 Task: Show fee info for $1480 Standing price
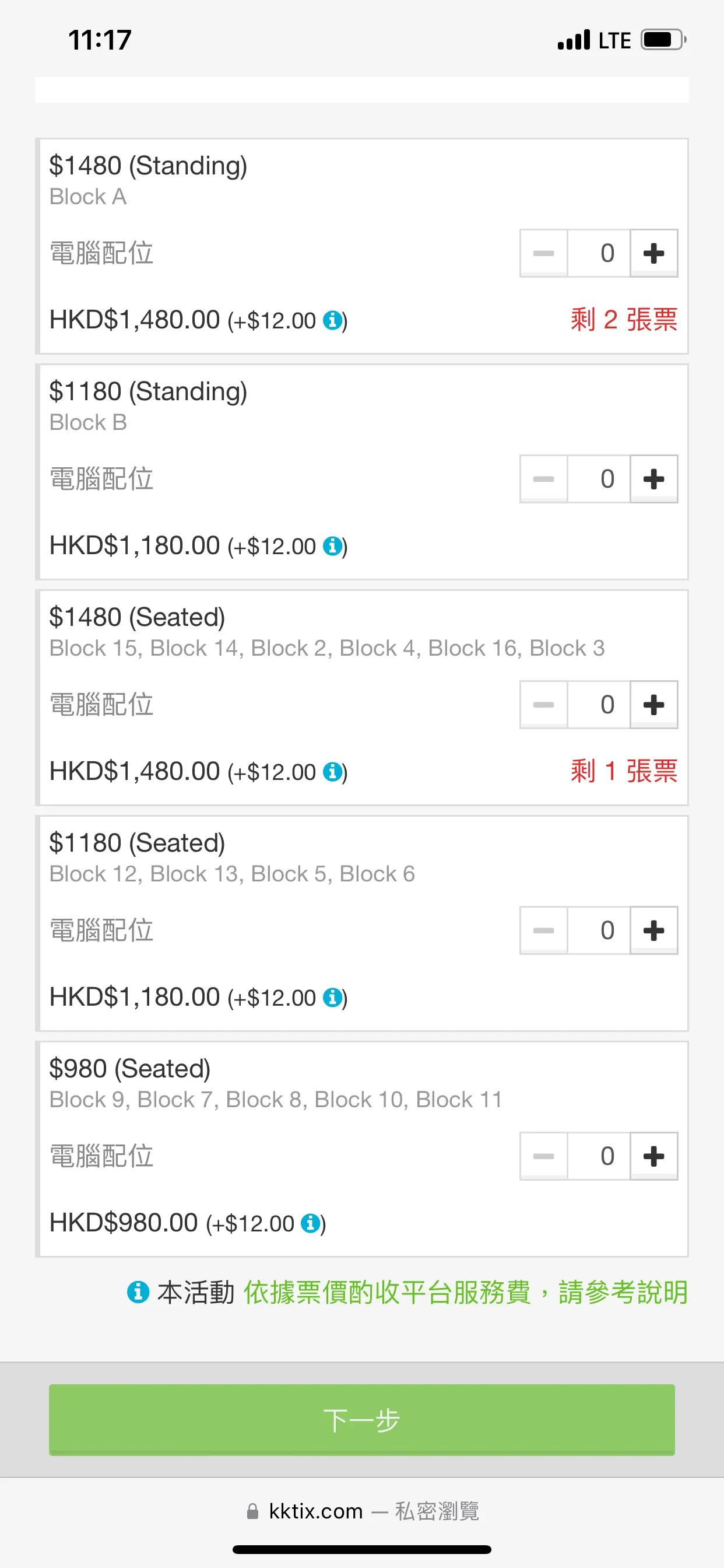332,320
